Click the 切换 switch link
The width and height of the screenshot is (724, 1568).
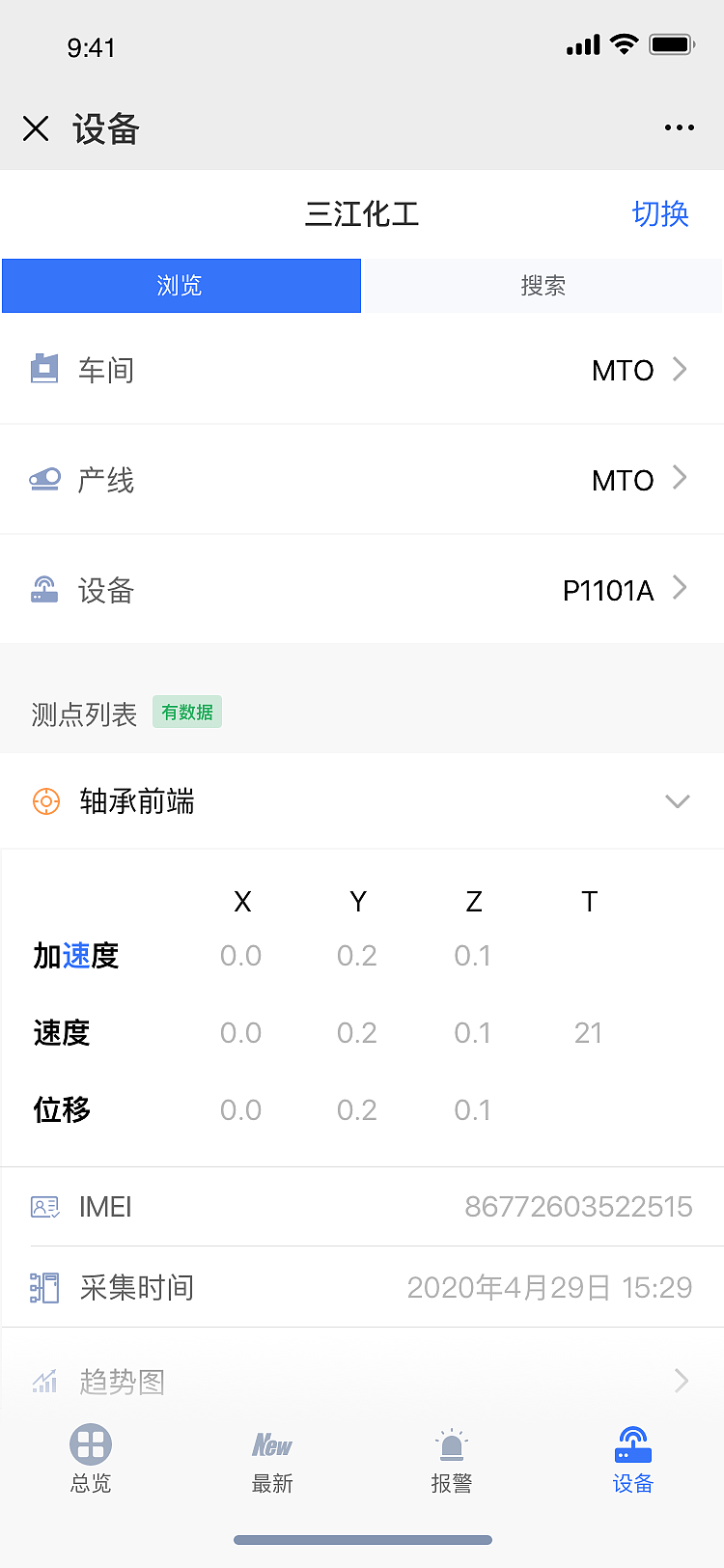pos(660,215)
